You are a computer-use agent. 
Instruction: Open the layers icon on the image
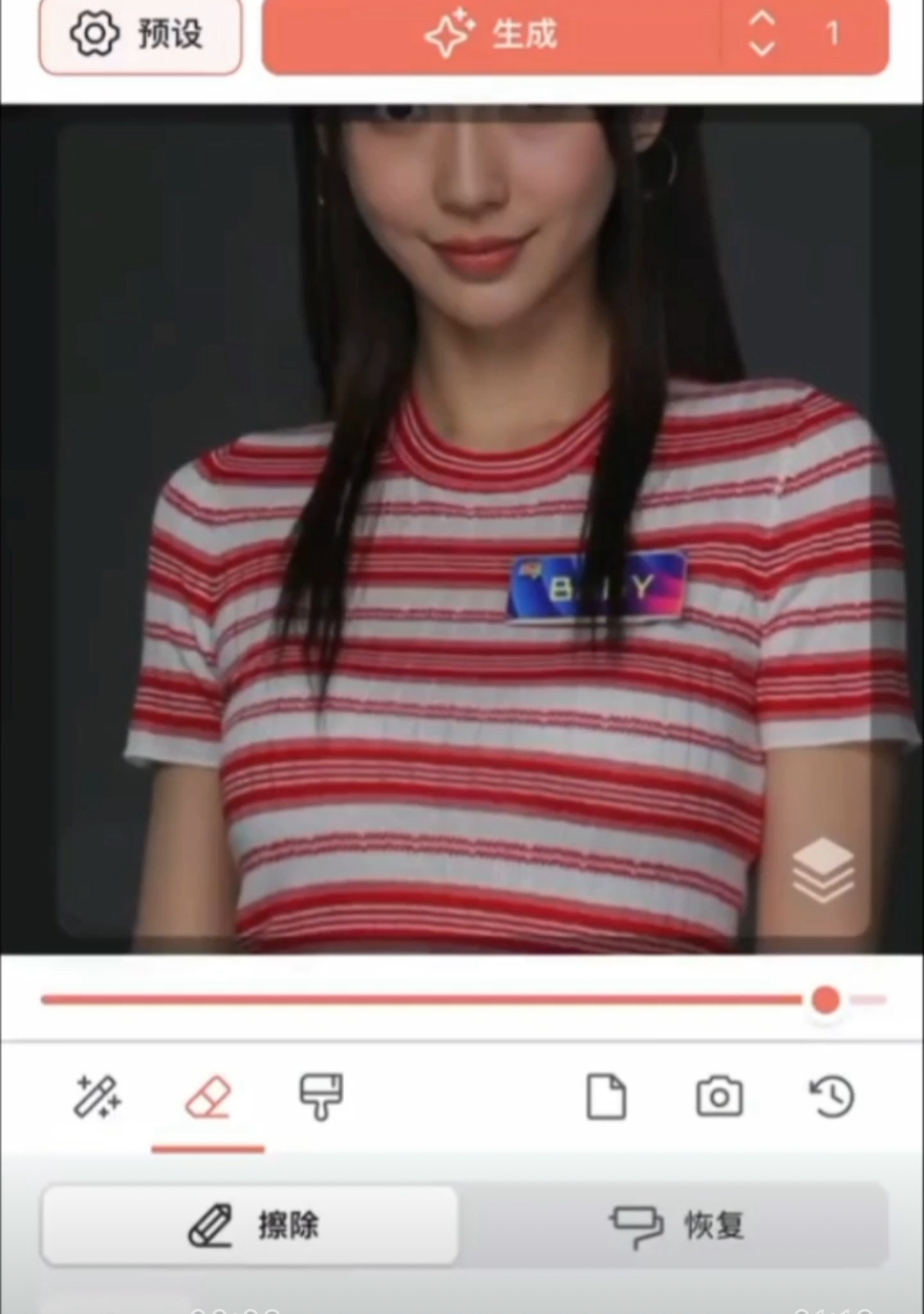click(822, 870)
